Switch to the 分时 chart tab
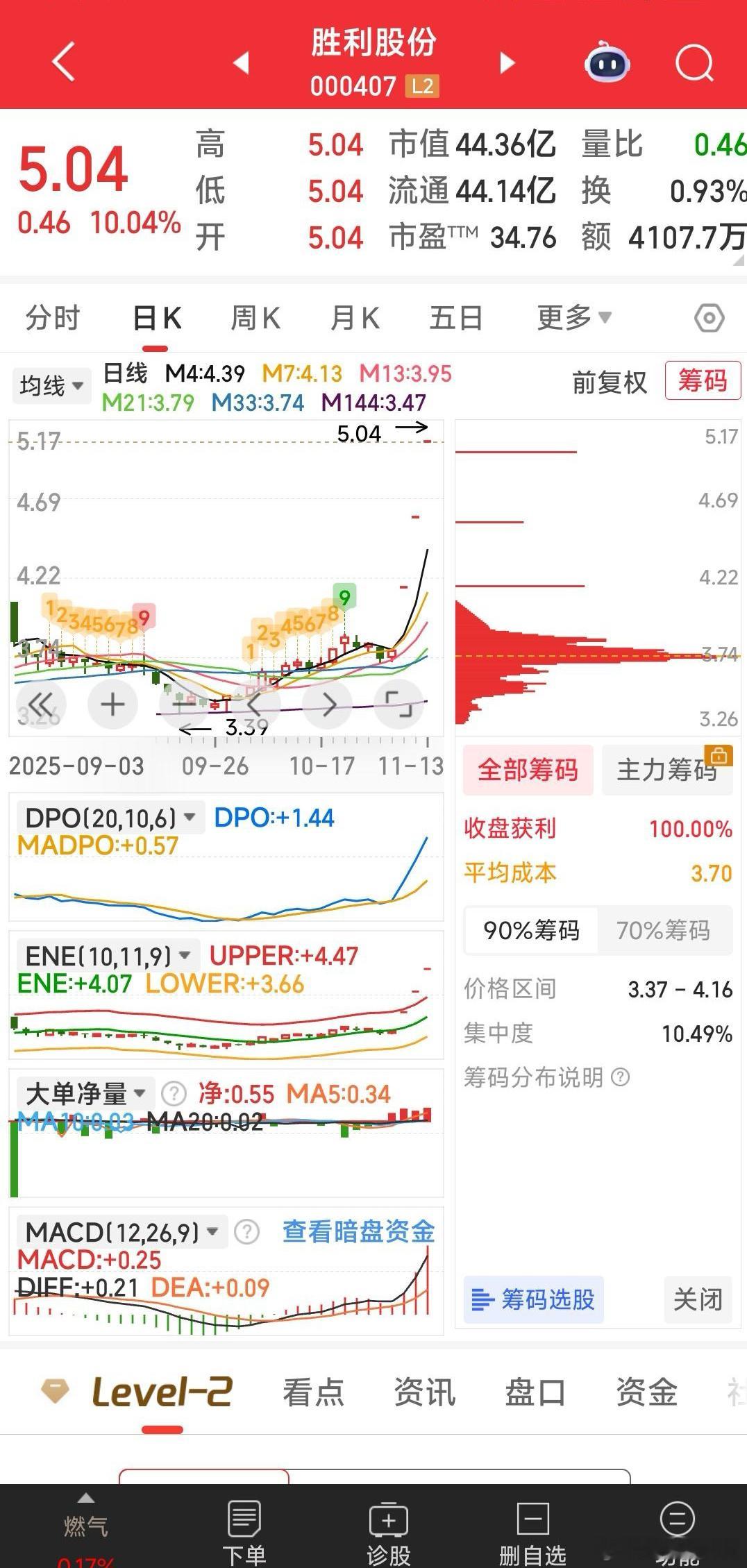Image resolution: width=747 pixels, height=1568 pixels. (53, 319)
